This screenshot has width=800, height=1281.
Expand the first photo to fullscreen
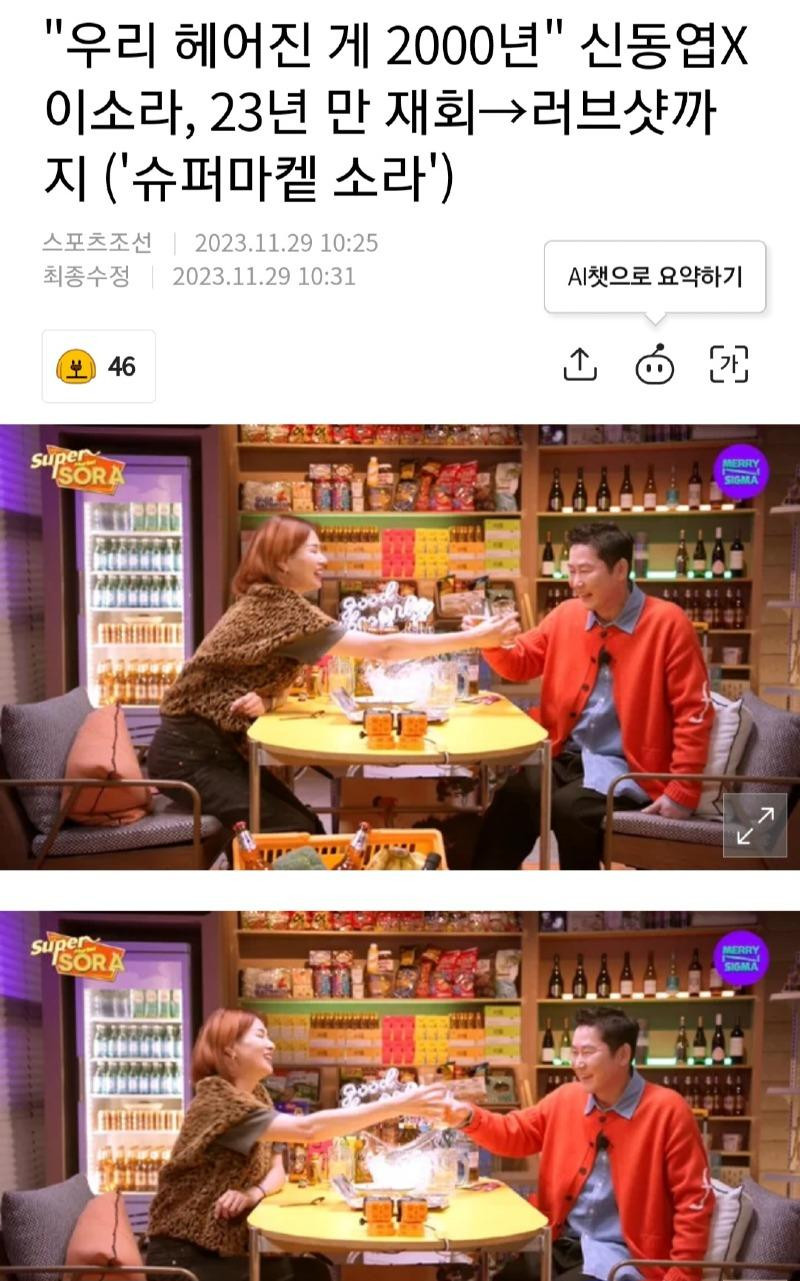pos(755,826)
